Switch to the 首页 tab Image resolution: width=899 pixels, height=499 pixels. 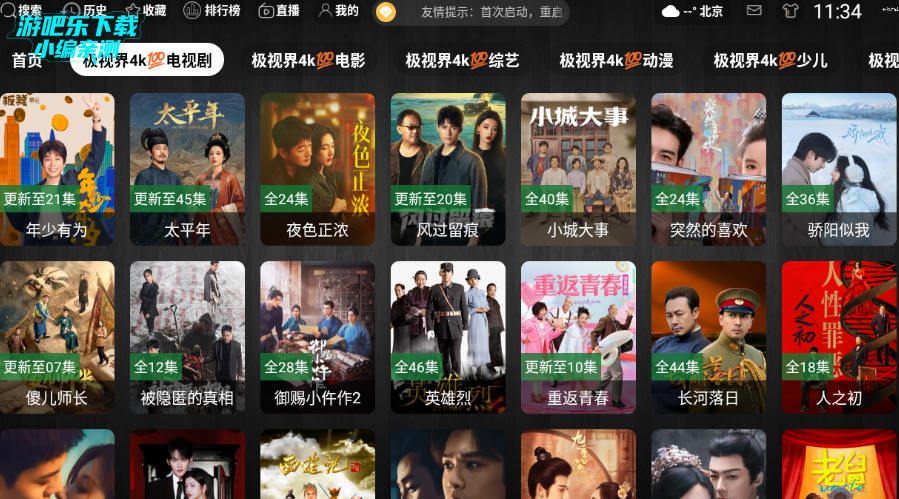27,61
